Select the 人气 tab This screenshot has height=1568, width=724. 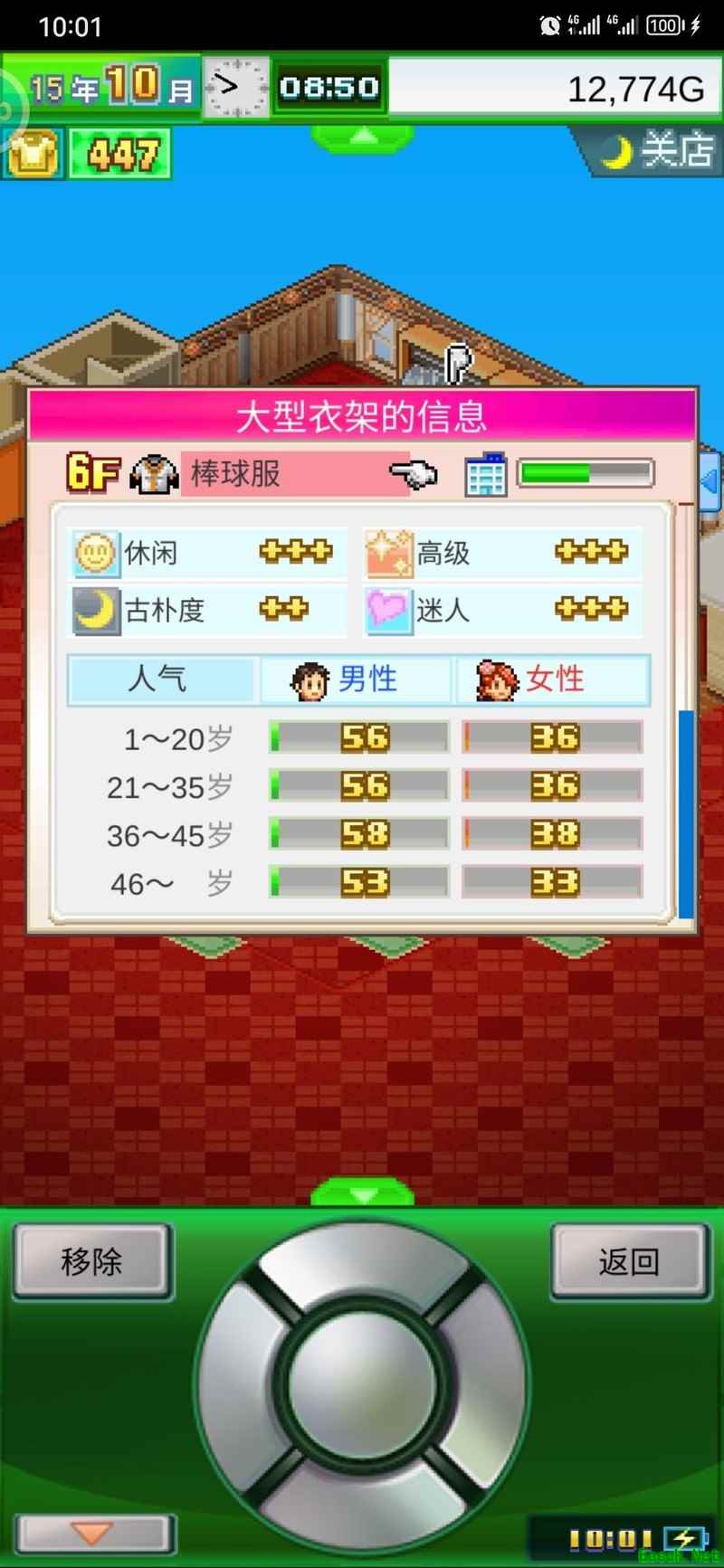pos(161,679)
